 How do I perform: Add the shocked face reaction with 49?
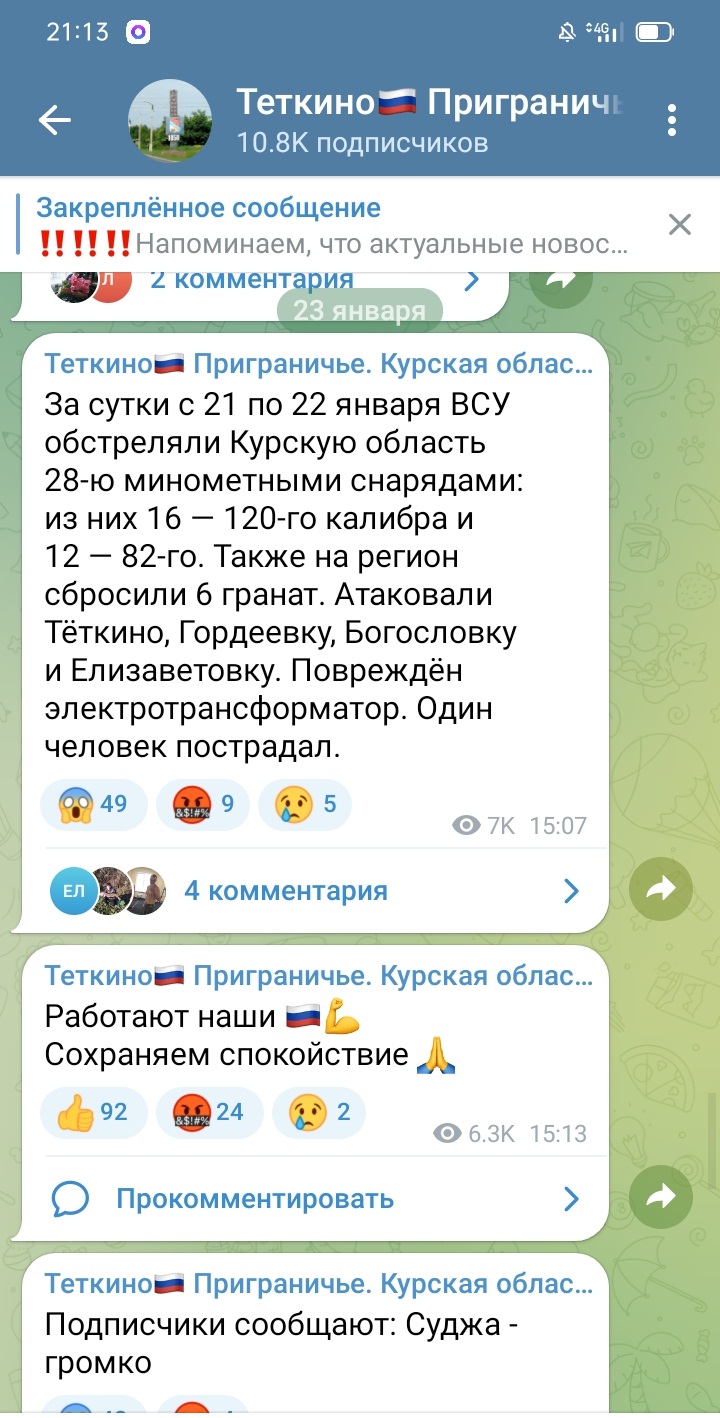point(93,805)
